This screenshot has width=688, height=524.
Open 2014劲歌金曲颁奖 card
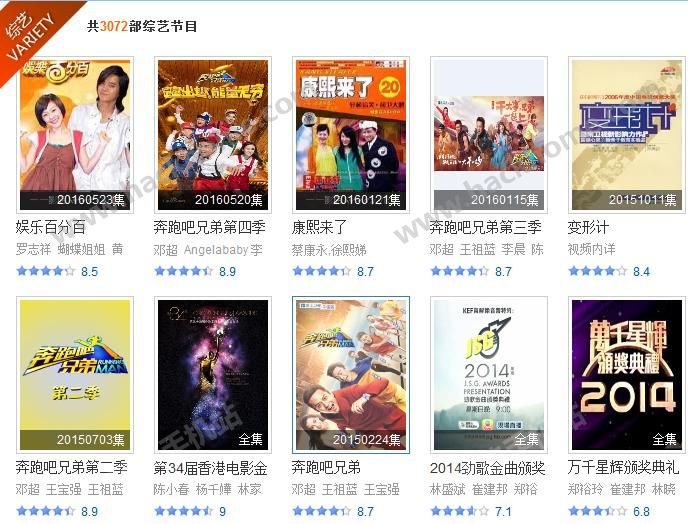[489, 375]
